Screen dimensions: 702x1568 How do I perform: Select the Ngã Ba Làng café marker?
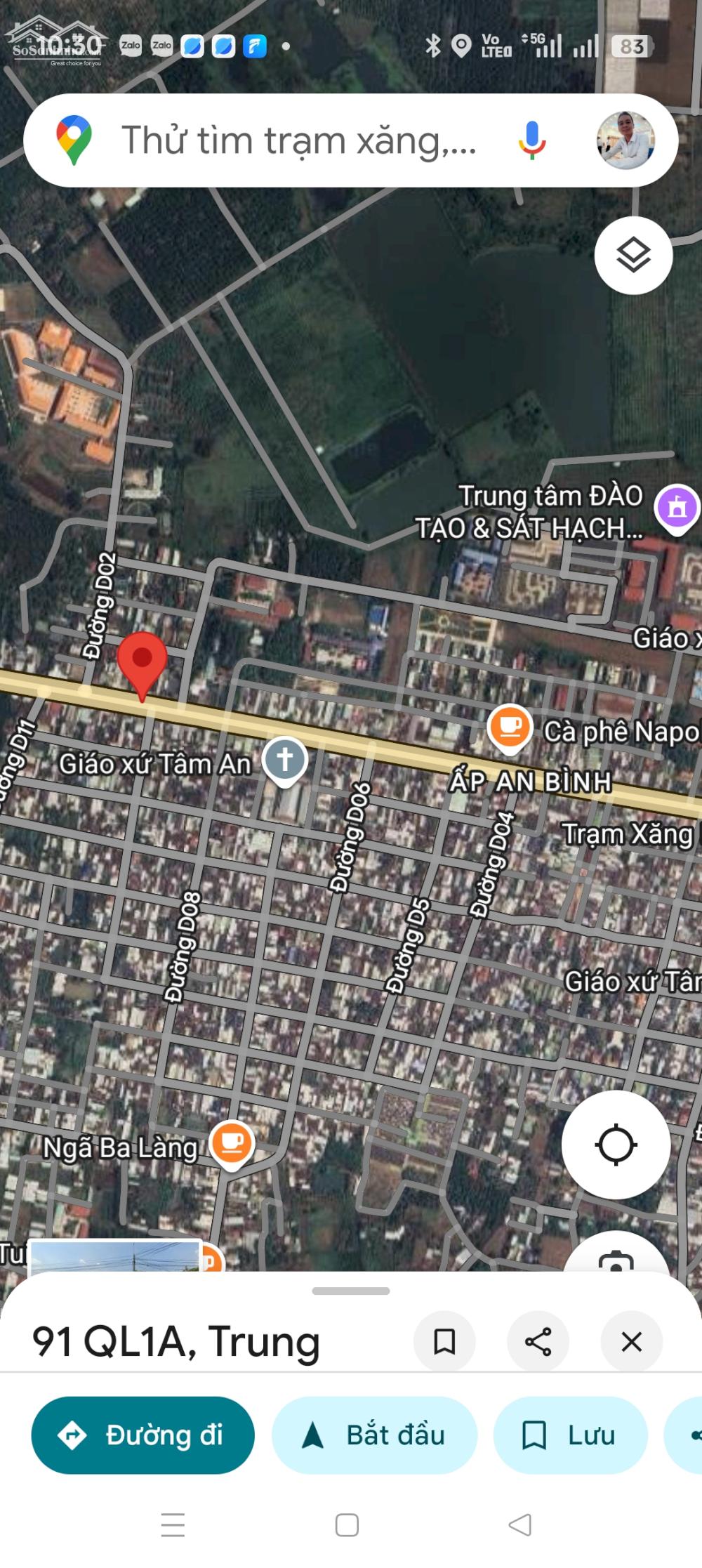click(232, 1143)
